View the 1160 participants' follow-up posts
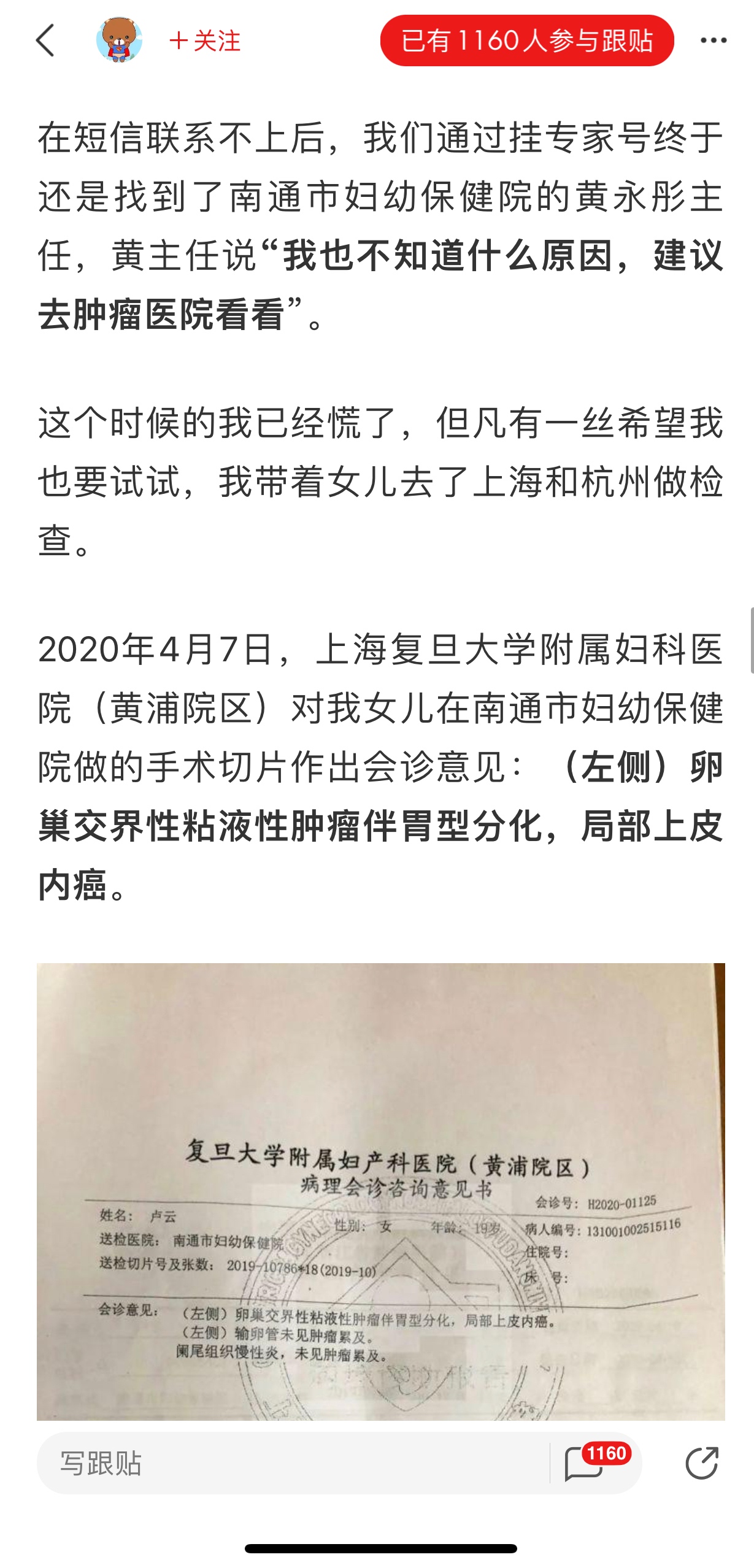 [x=526, y=40]
